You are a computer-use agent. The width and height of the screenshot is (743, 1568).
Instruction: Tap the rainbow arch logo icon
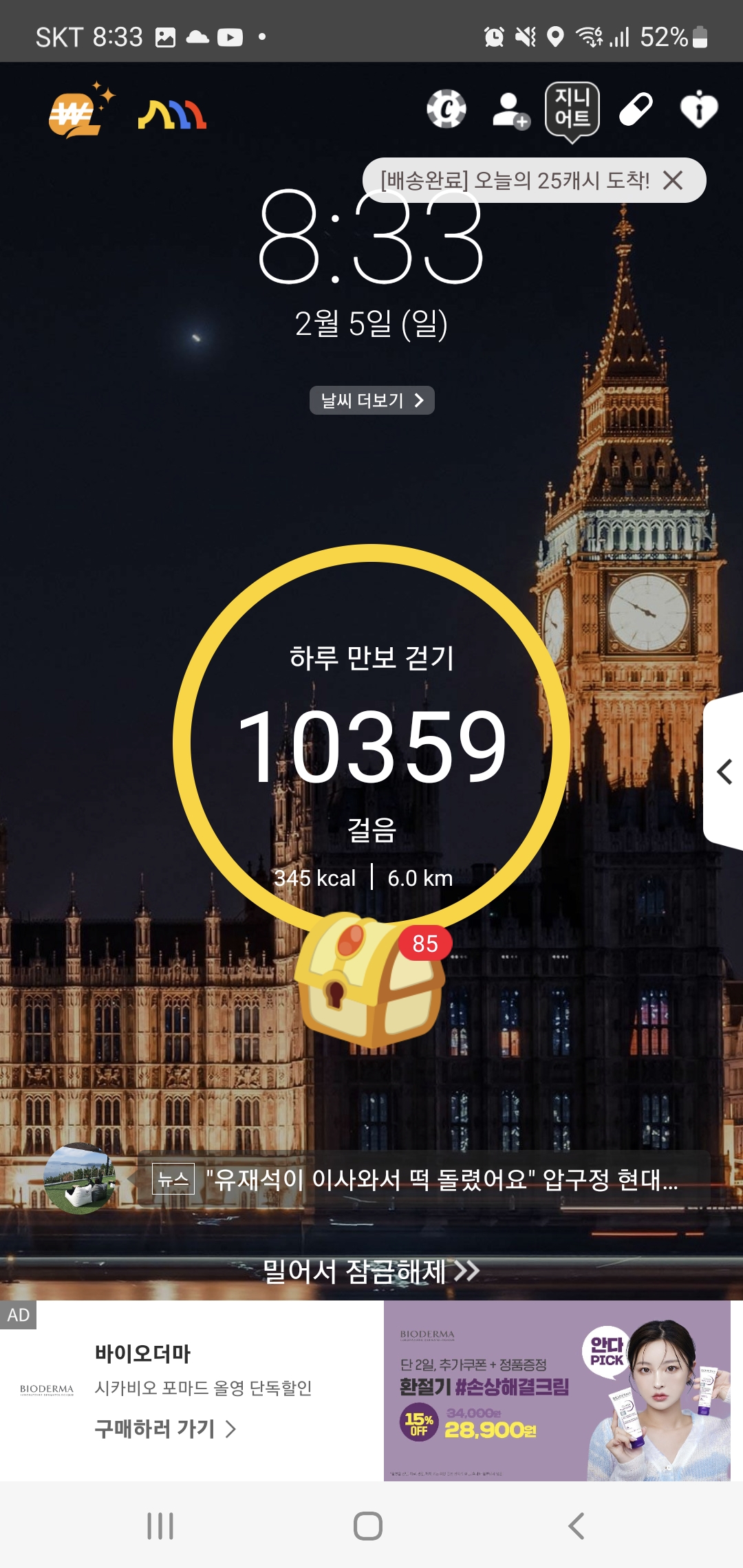[172, 114]
